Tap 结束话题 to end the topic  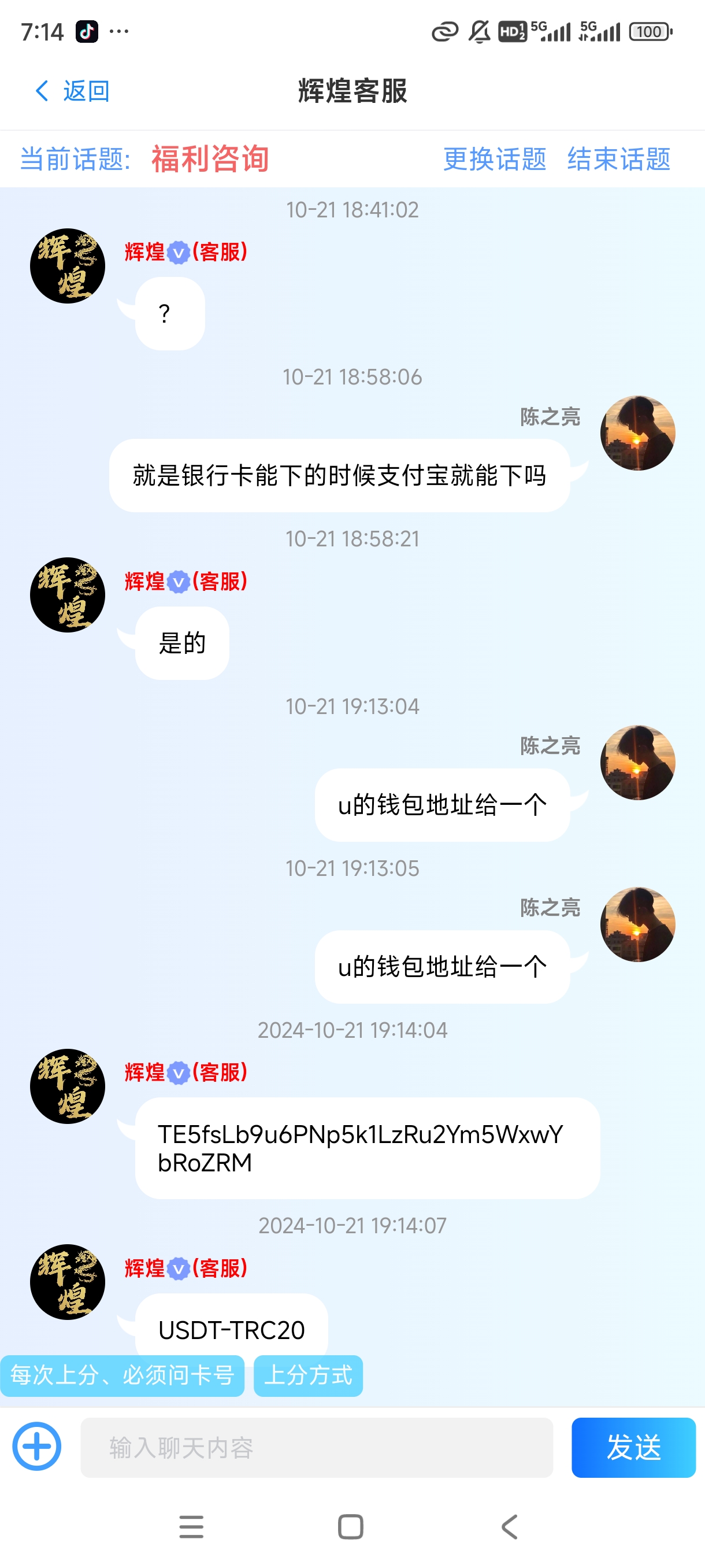pyautogui.click(x=618, y=160)
